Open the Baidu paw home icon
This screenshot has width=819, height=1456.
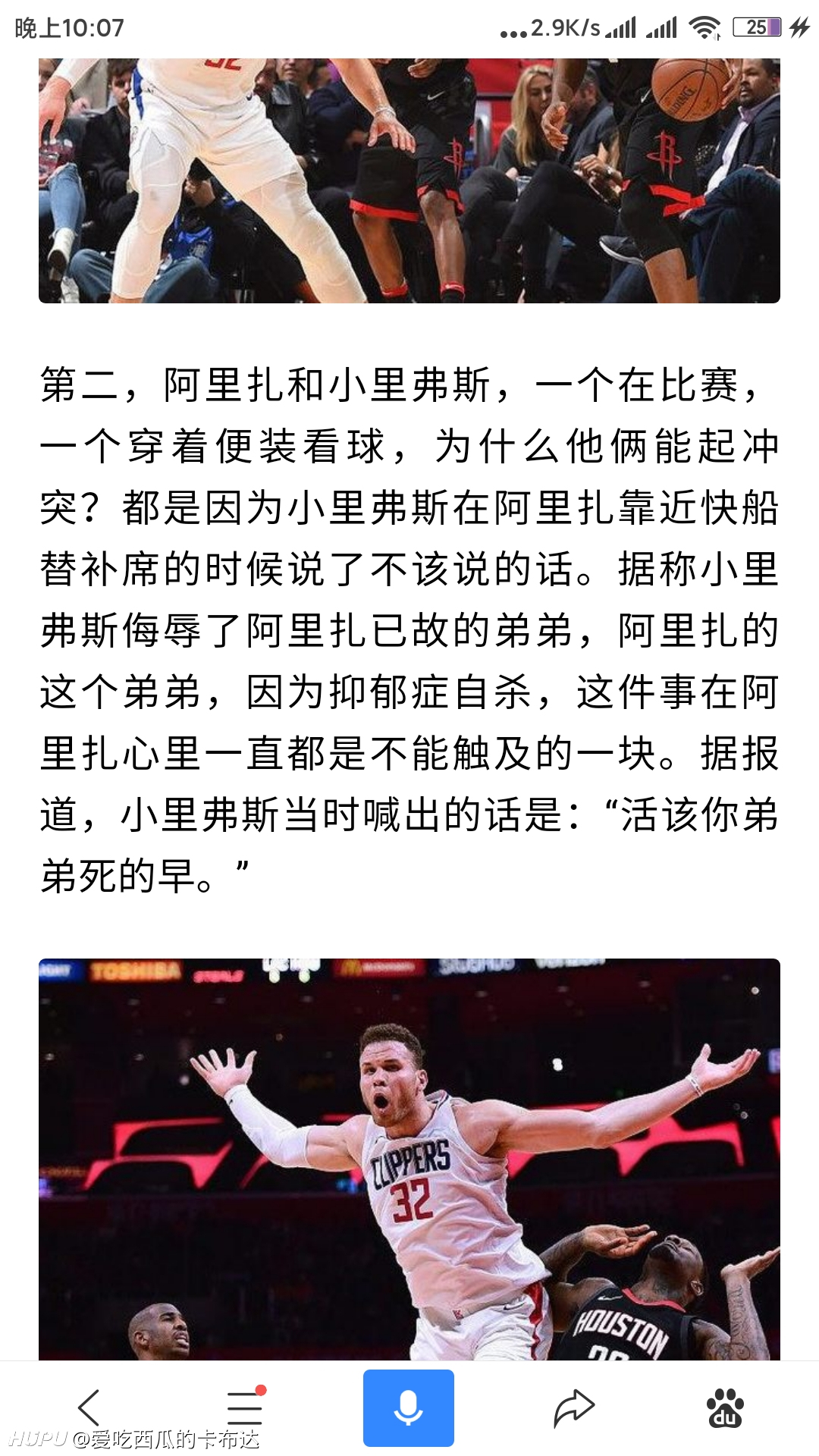tap(726, 1408)
